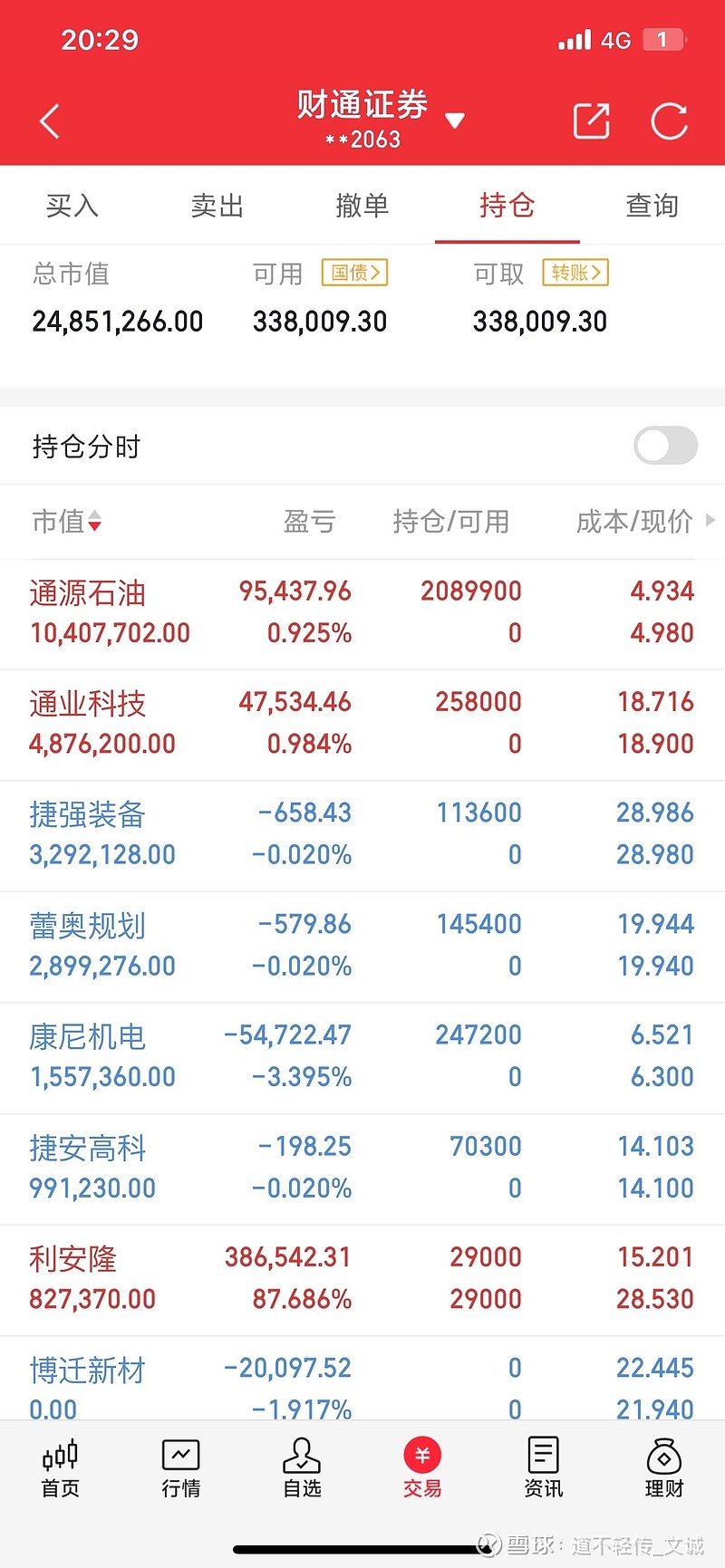
Task: Expand more columns via the 成本/现价 arrow
Action: tap(712, 521)
